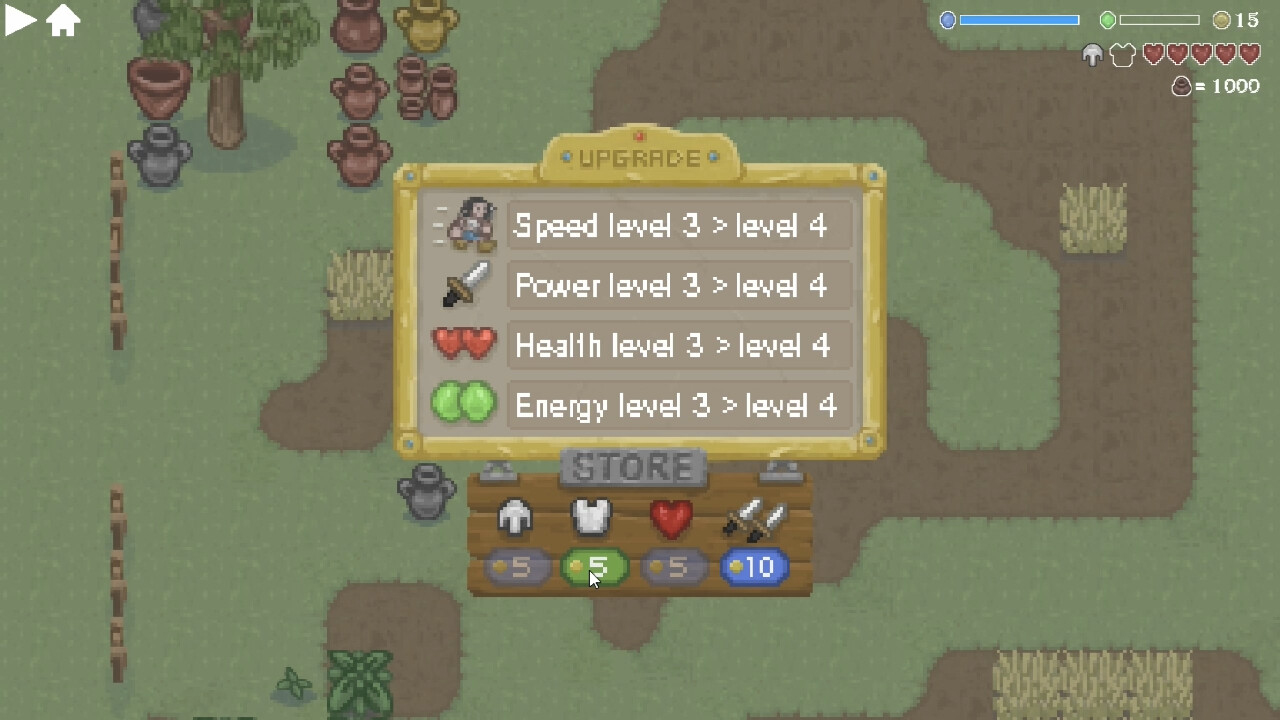Buy the armor shirt for 5 coins
Viewport: 1280px width, 720px height.
[x=594, y=568]
